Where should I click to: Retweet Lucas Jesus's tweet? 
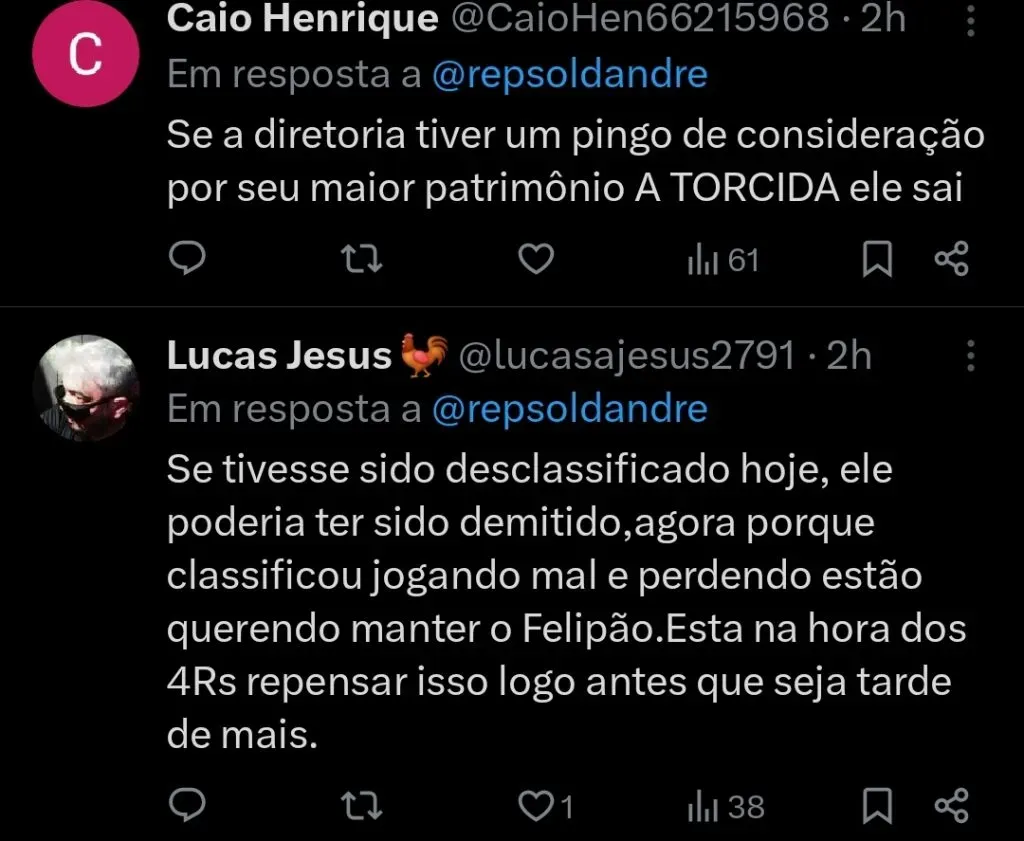pos(362,805)
